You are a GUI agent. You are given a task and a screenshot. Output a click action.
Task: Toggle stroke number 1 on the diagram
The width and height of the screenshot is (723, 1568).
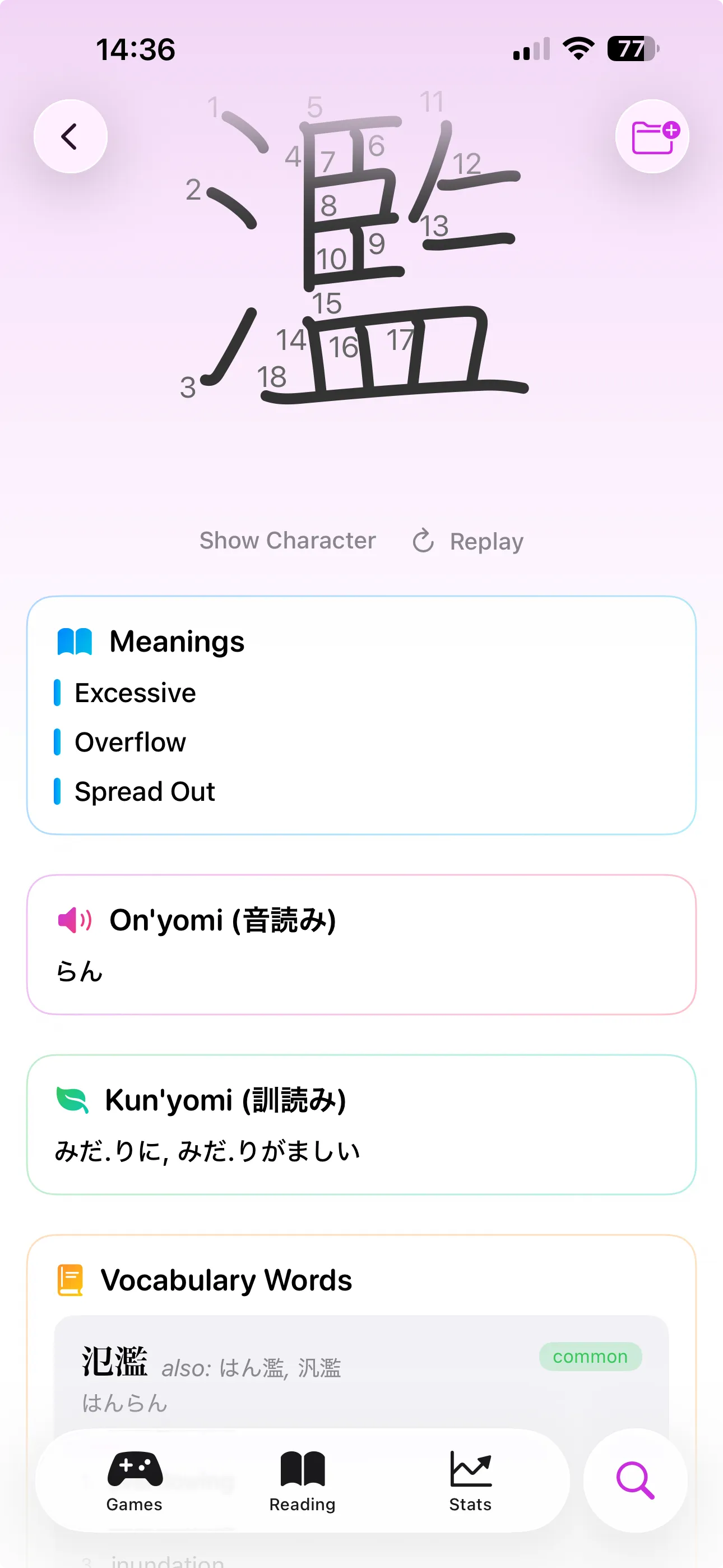coord(214,107)
